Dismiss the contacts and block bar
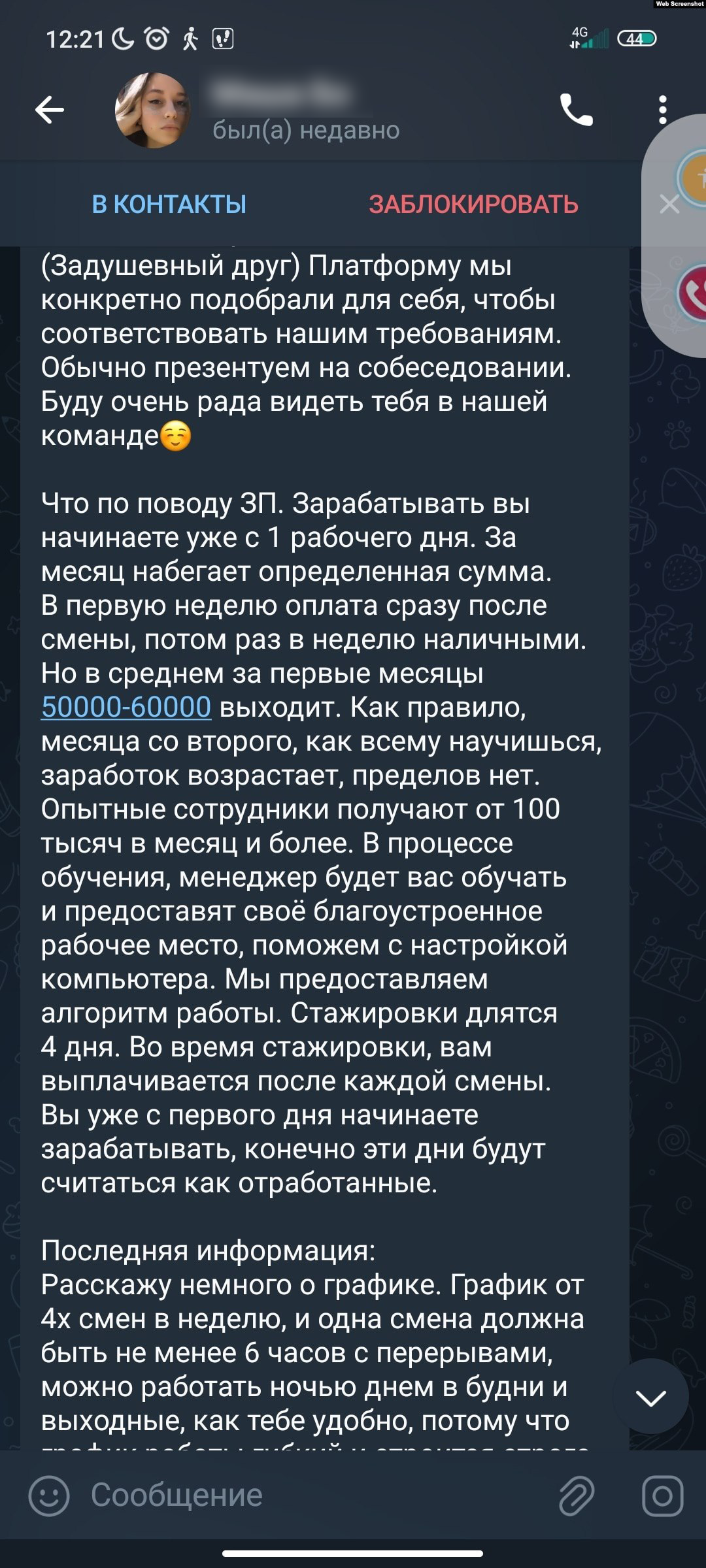This screenshot has width=706, height=1568. click(669, 204)
